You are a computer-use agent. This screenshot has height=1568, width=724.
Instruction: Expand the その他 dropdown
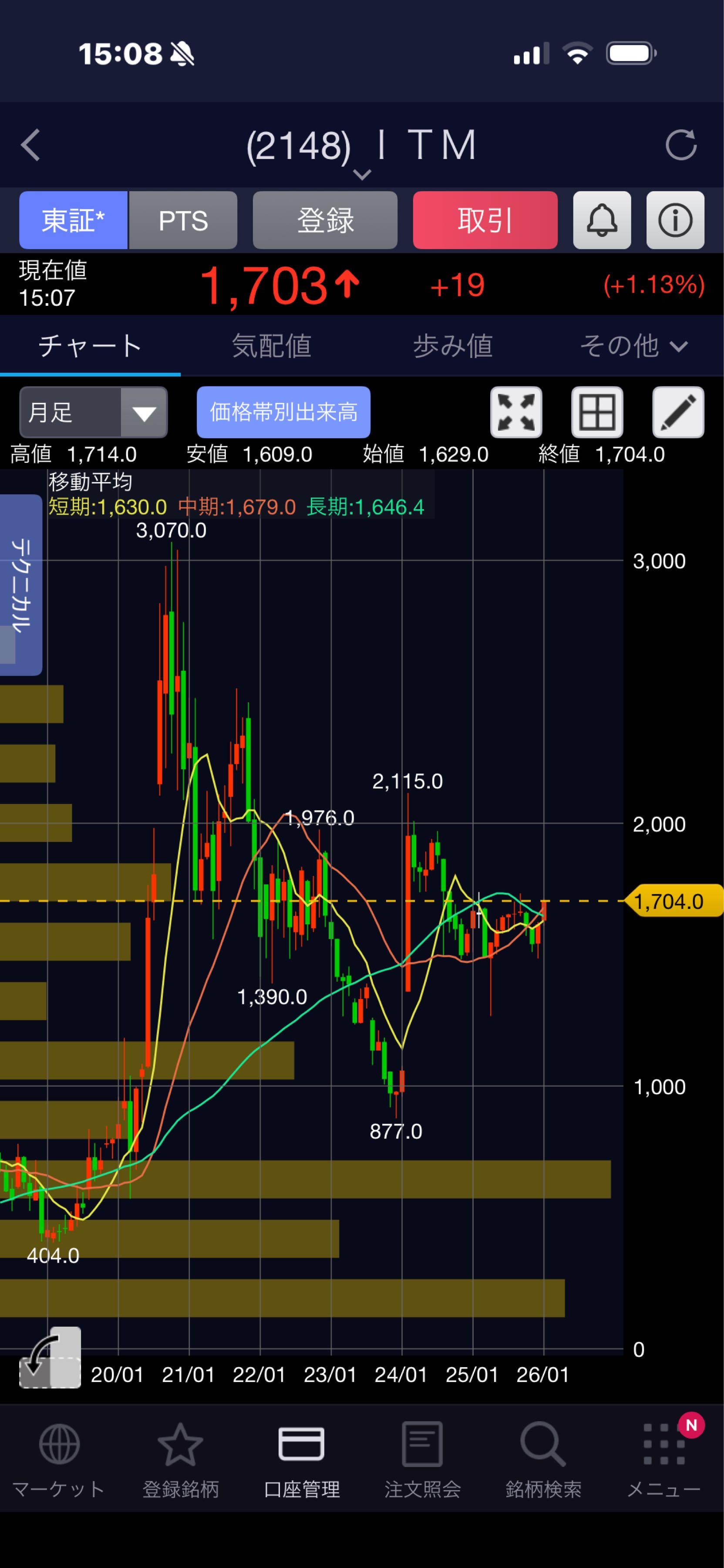(x=633, y=346)
